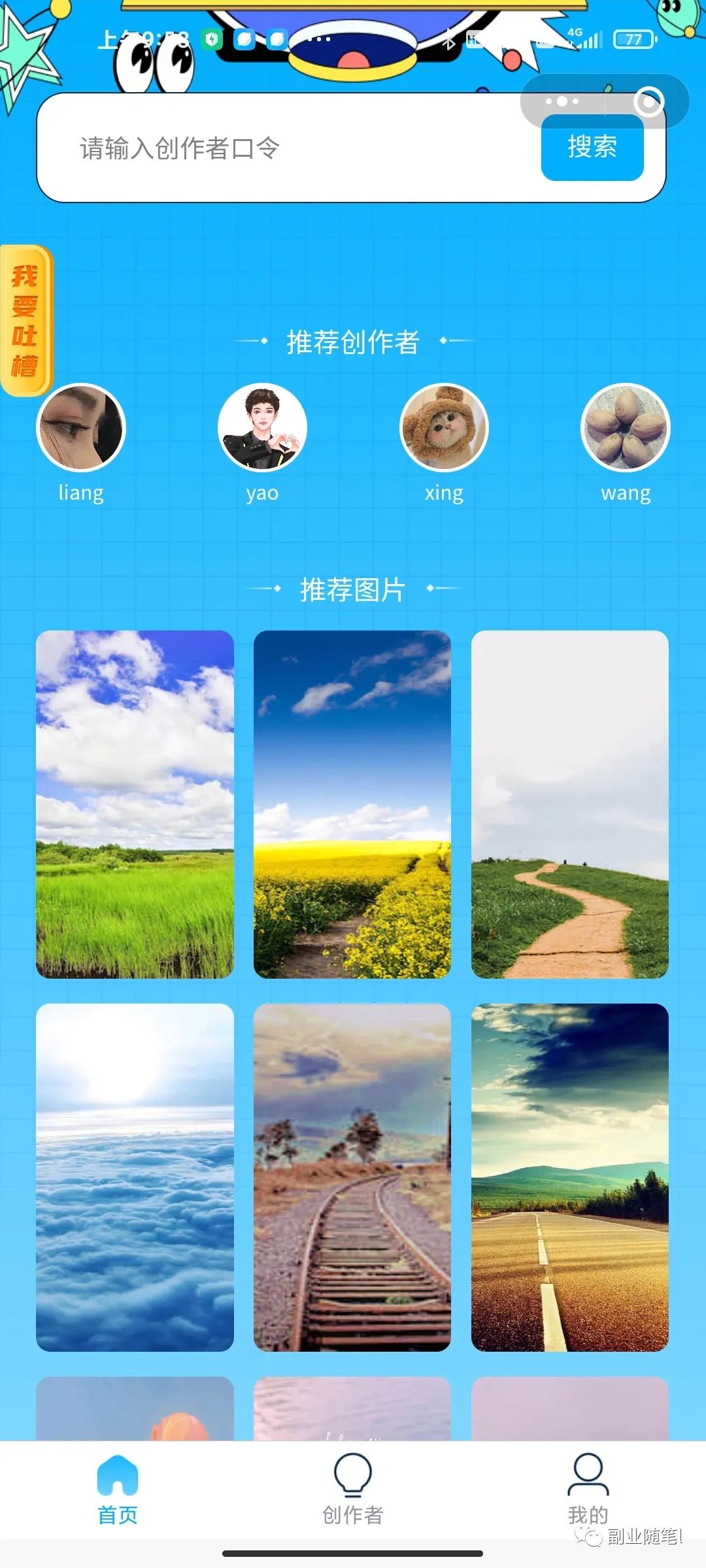Open the 创作者 lightbulb icon
Image resolution: width=706 pixels, height=1568 pixels.
point(352,1474)
